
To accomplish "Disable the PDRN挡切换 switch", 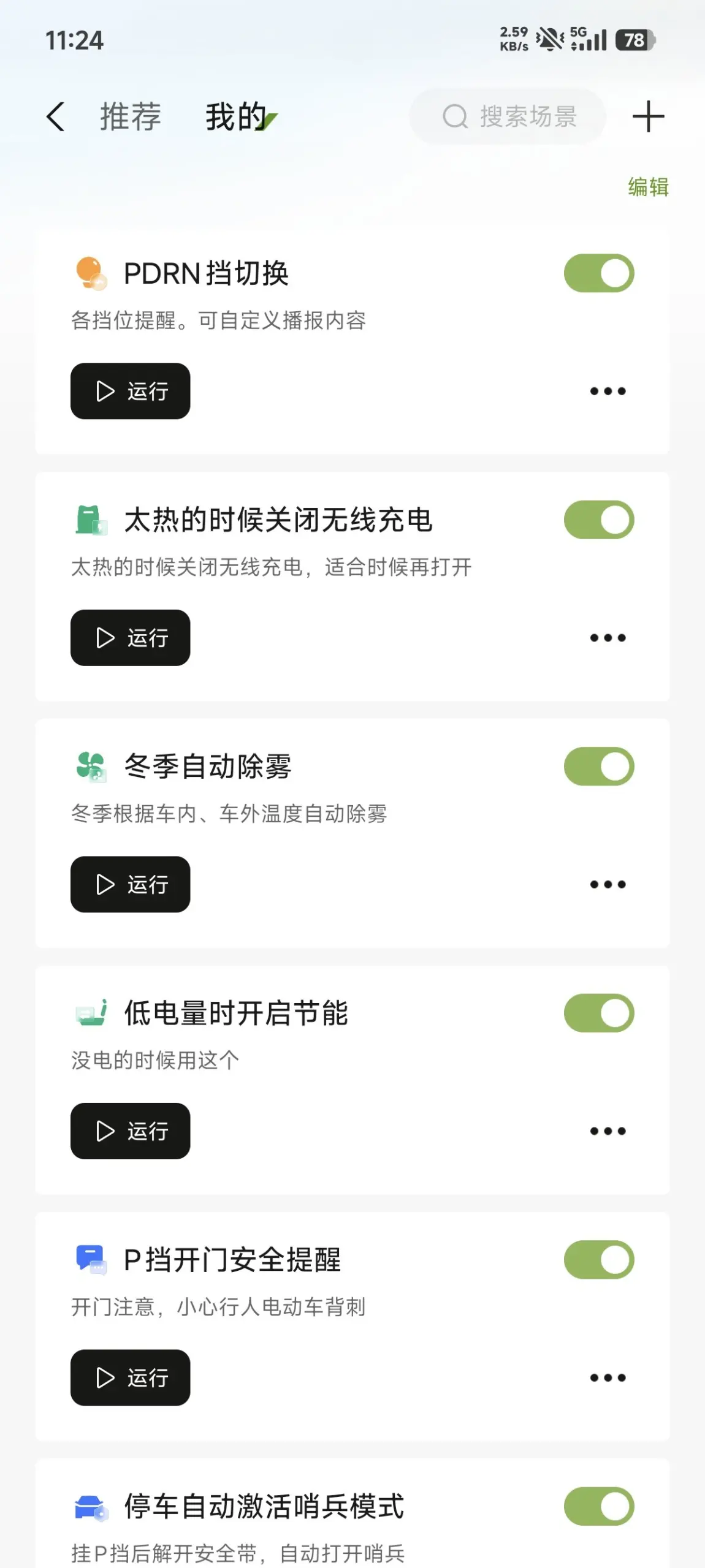I will pos(599,273).
